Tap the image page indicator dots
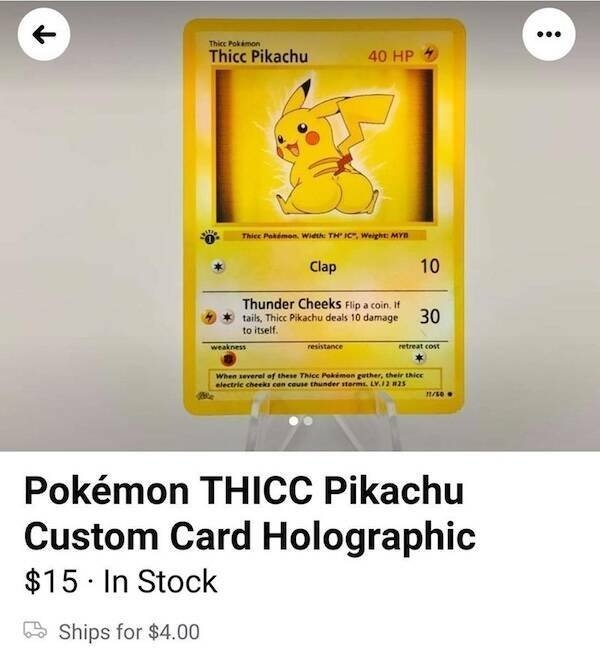 [x=300, y=422]
